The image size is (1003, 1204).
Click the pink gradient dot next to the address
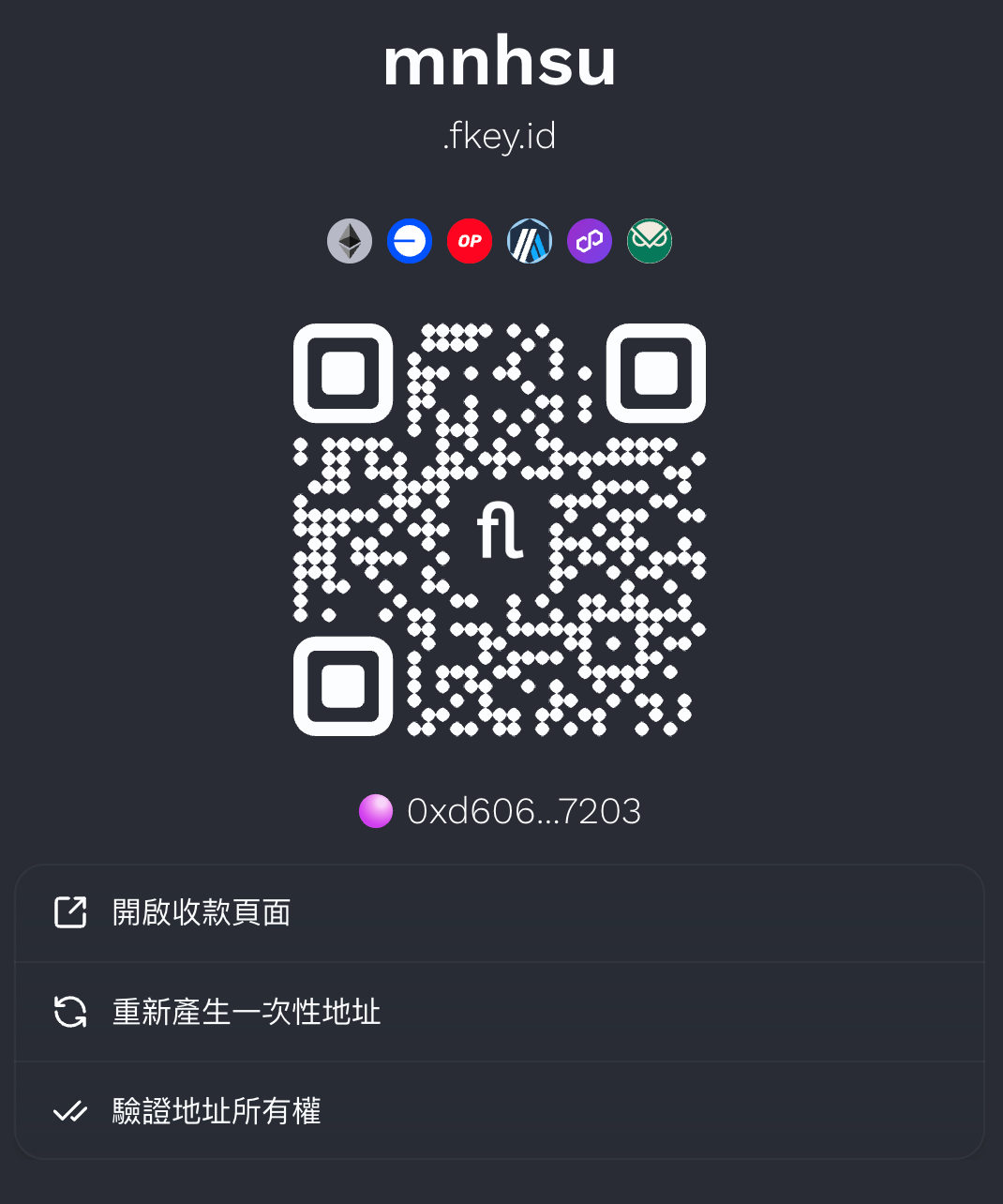376,812
